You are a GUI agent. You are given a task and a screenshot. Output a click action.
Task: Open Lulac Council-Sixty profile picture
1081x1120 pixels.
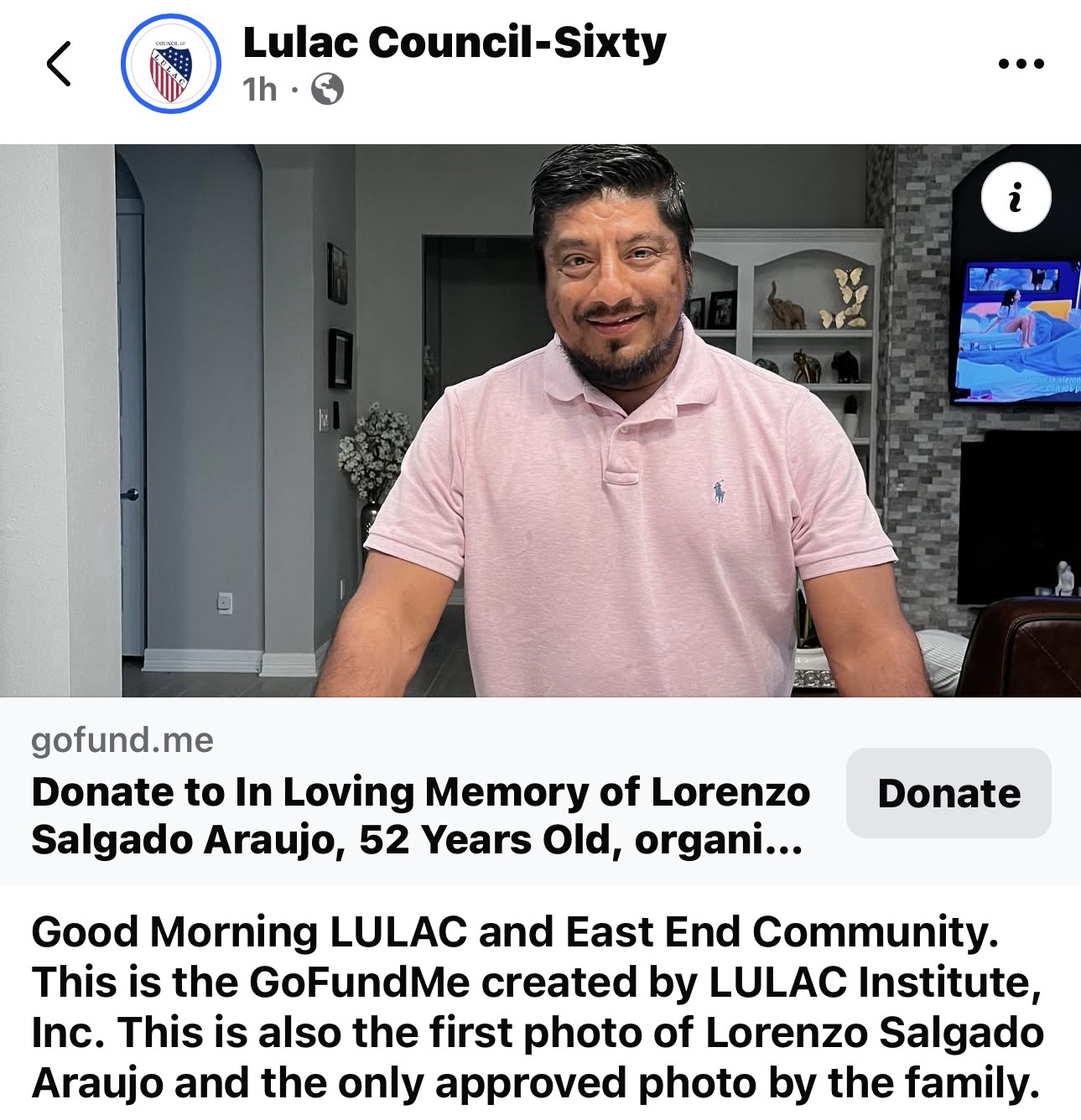pyautogui.click(x=171, y=64)
